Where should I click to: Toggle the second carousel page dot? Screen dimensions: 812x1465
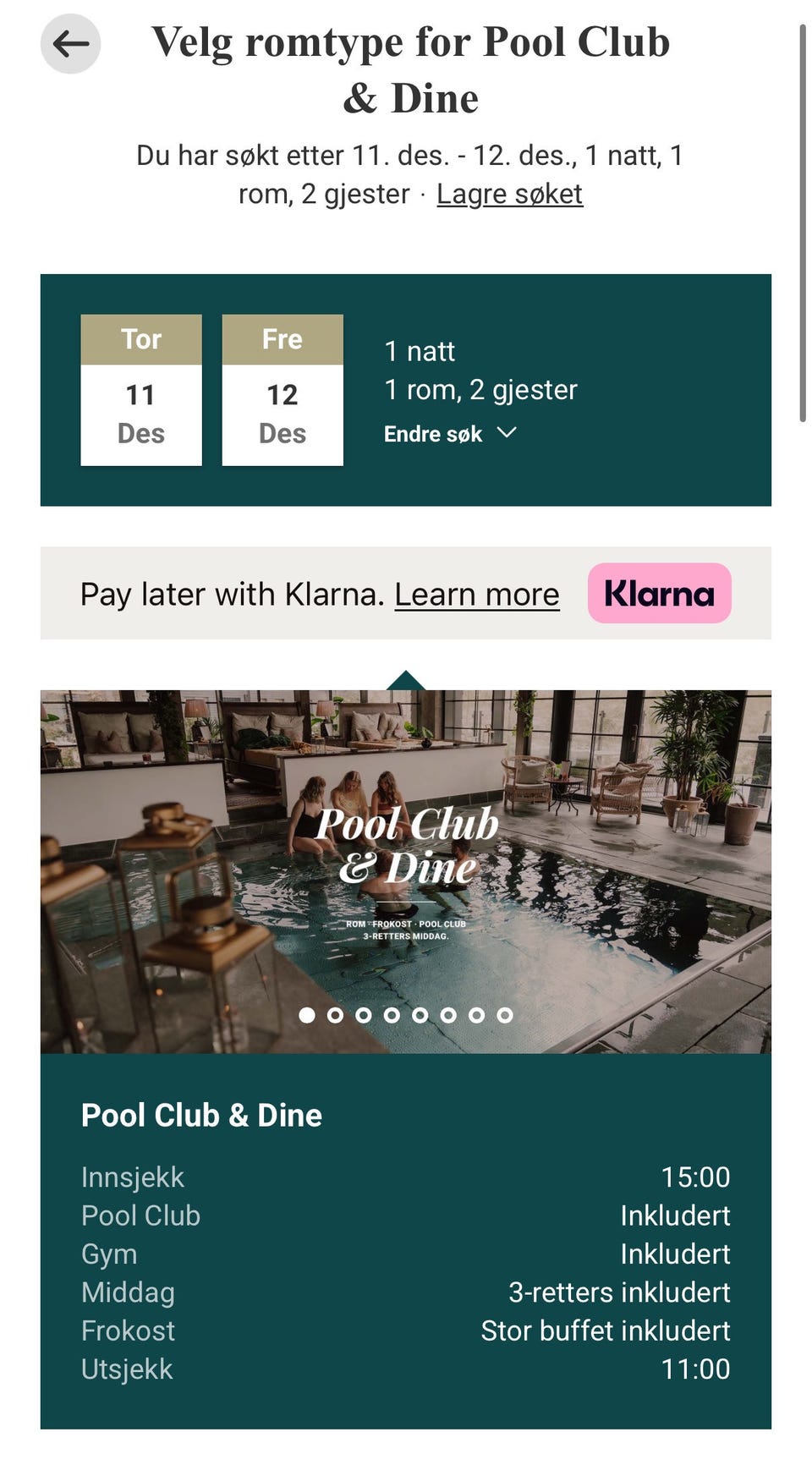336,1014
